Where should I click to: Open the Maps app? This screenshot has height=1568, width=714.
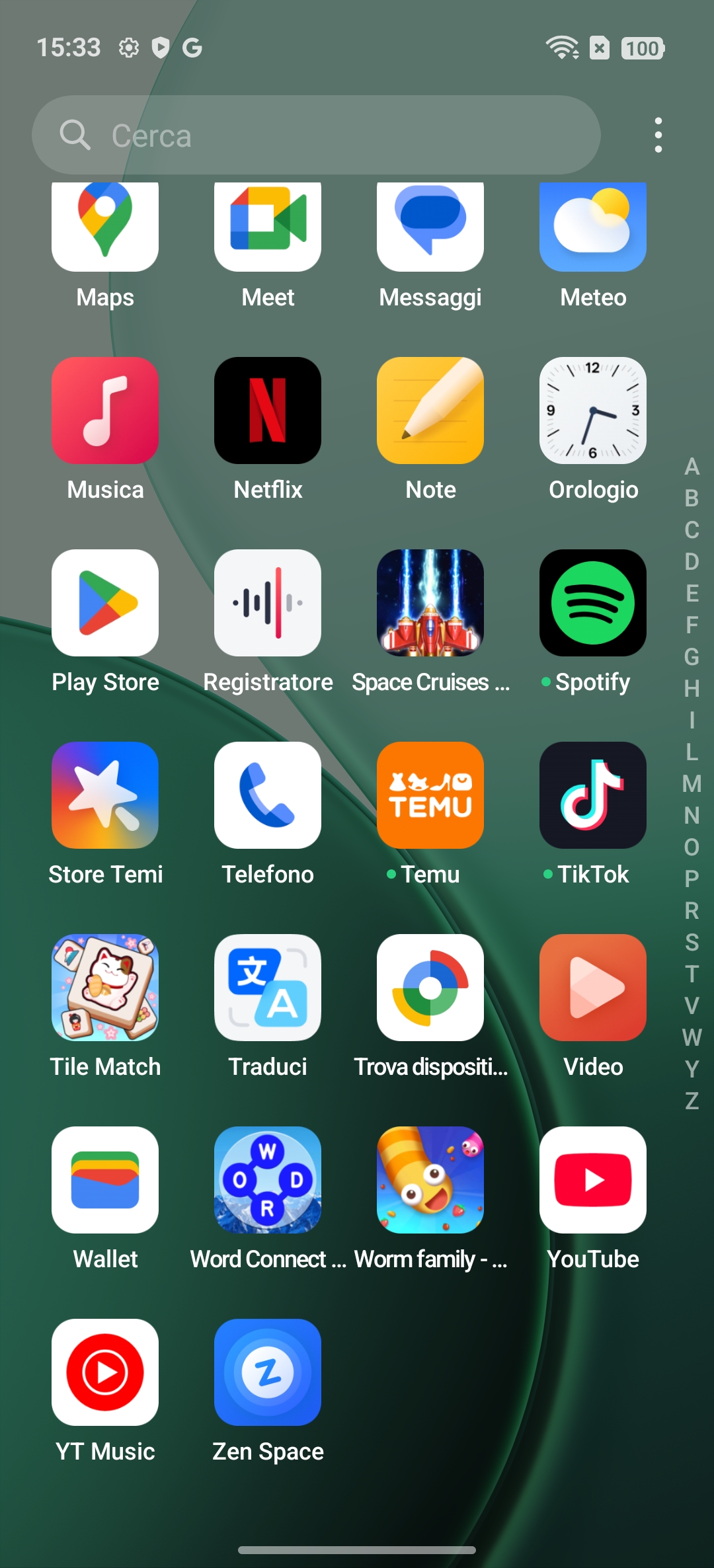pos(105,228)
